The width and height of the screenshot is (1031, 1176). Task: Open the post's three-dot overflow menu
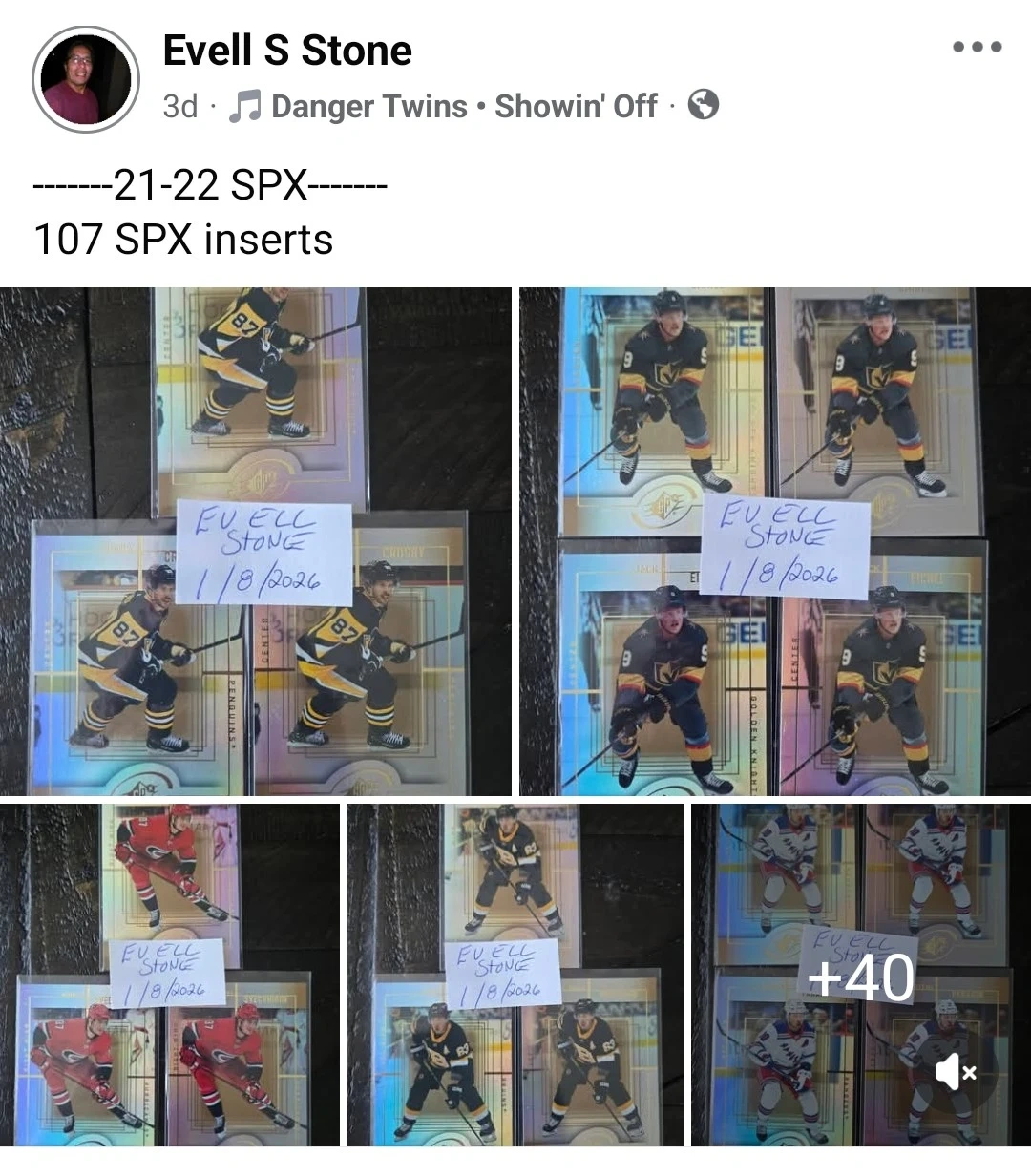click(x=977, y=47)
